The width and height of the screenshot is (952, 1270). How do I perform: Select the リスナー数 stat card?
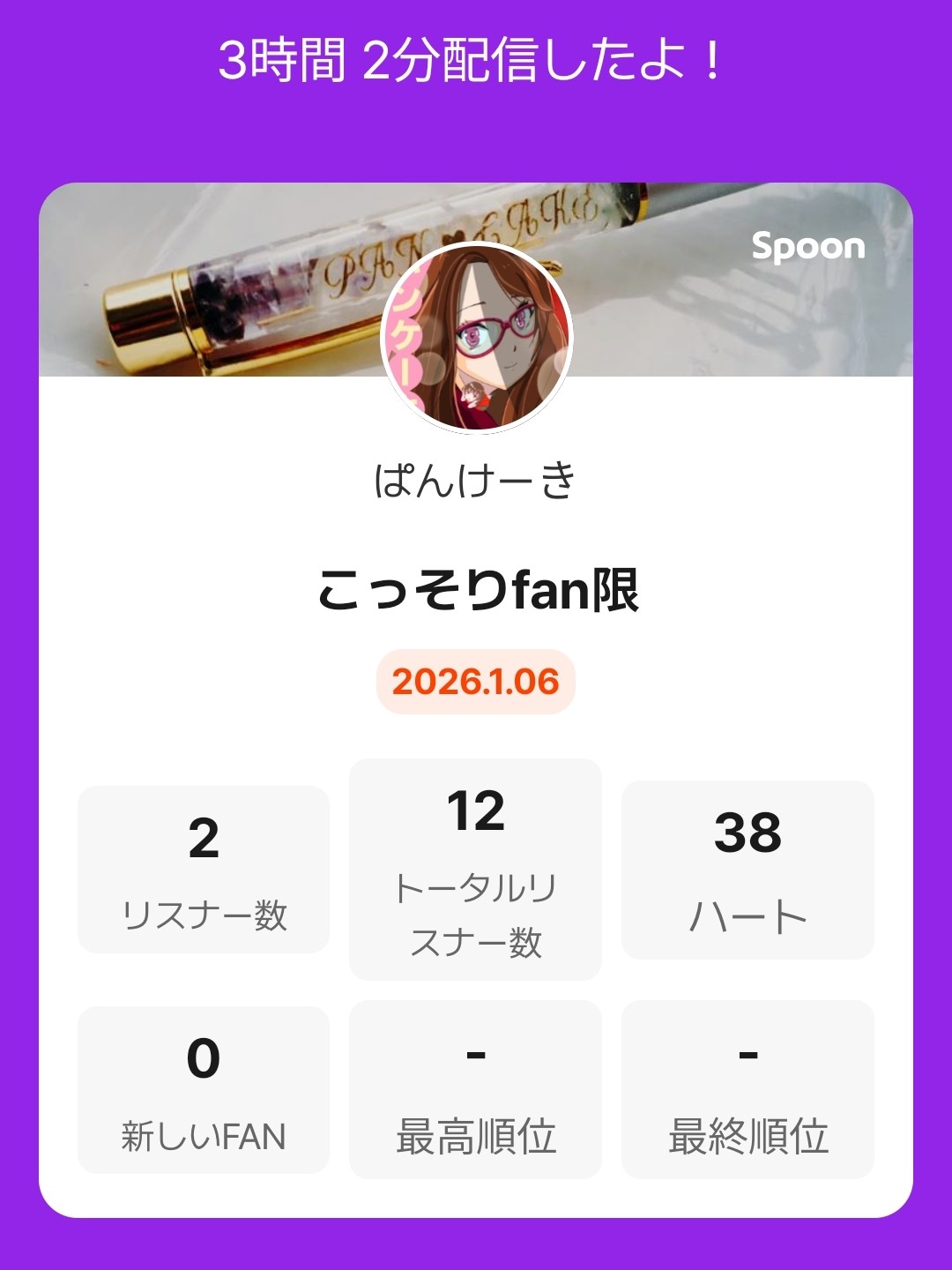click(x=202, y=869)
